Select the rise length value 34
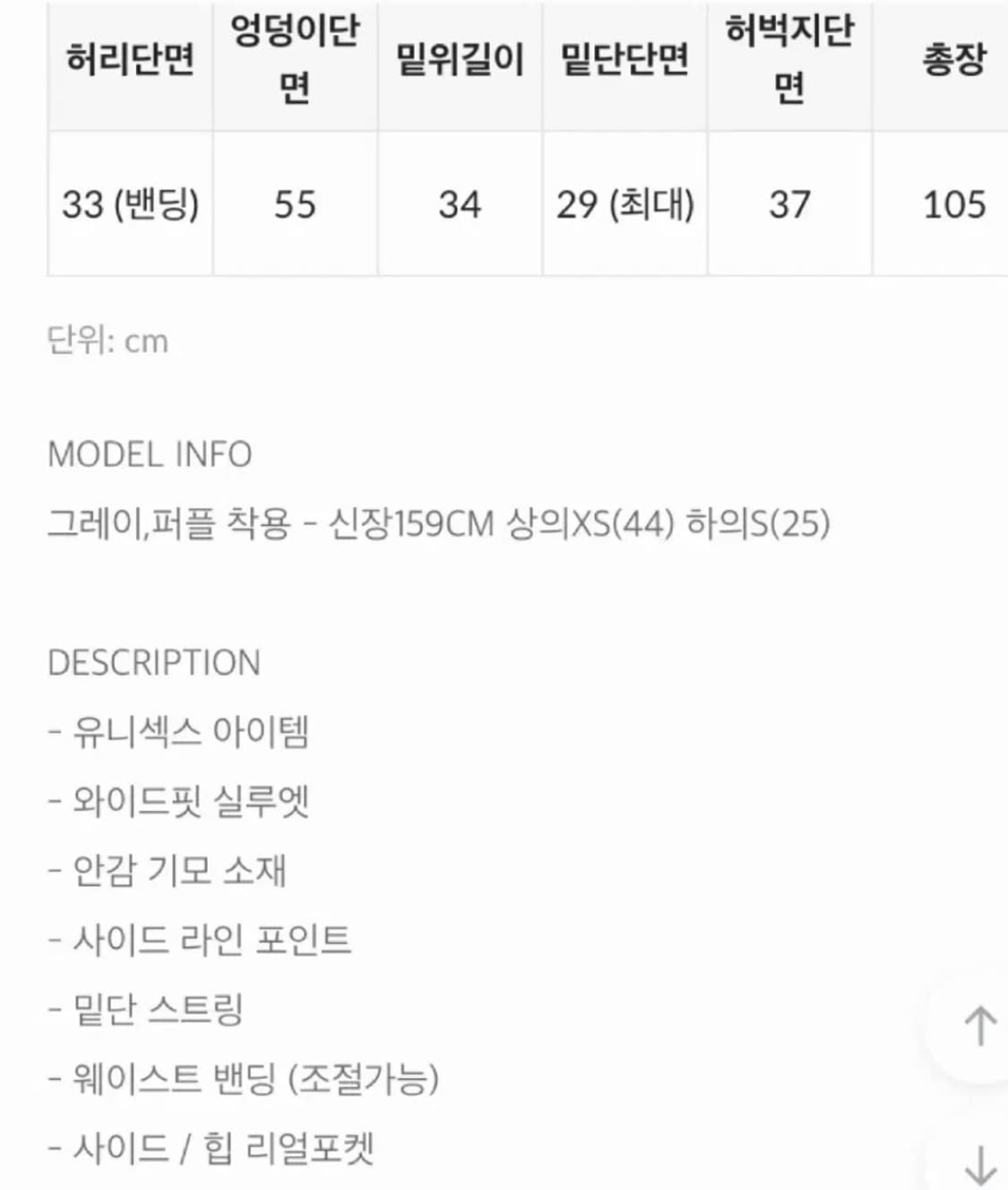This screenshot has height=1190, width=1008. (459, 204)
